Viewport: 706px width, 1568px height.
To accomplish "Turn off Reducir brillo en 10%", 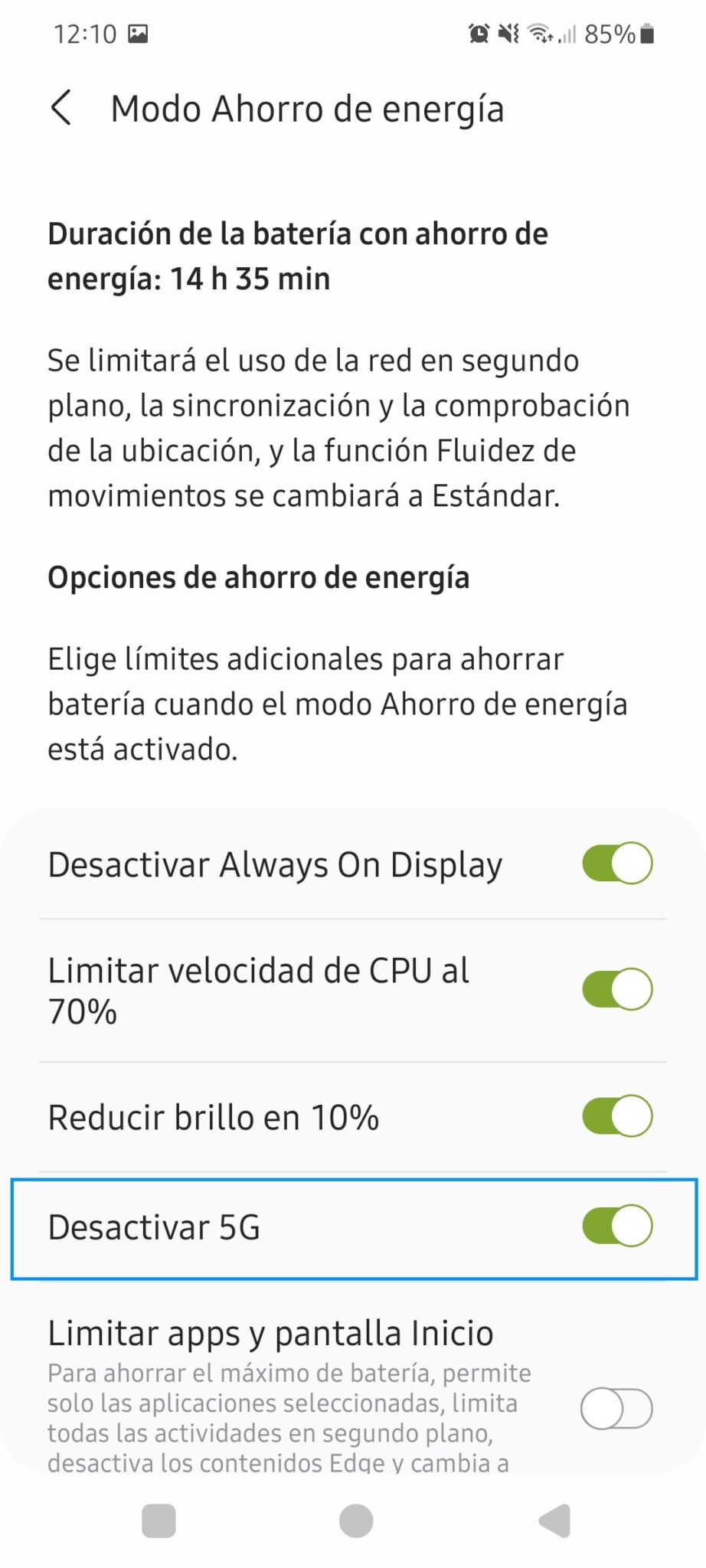I will (617, 1116).
